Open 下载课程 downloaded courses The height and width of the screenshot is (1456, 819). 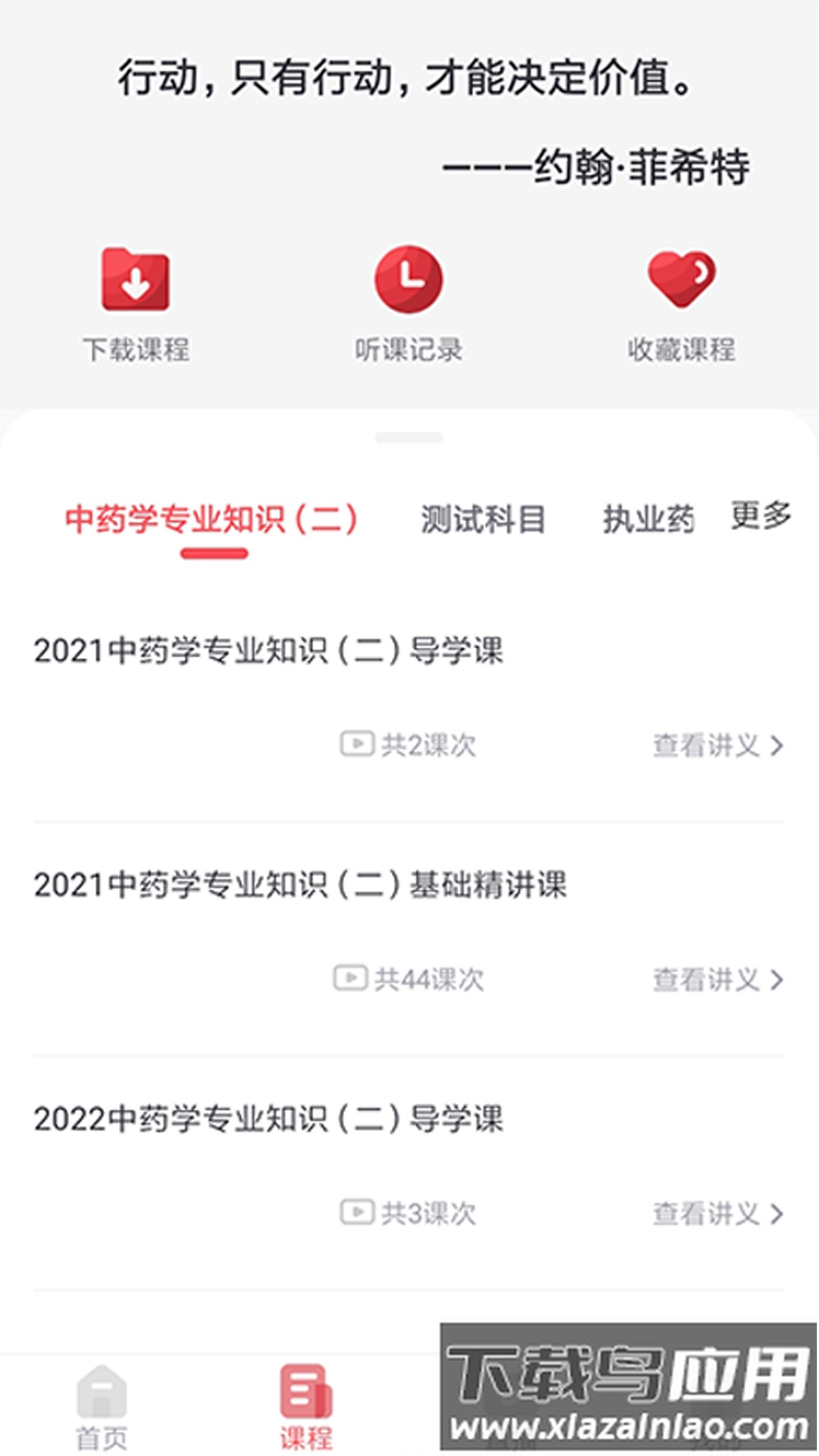[136, 303]
